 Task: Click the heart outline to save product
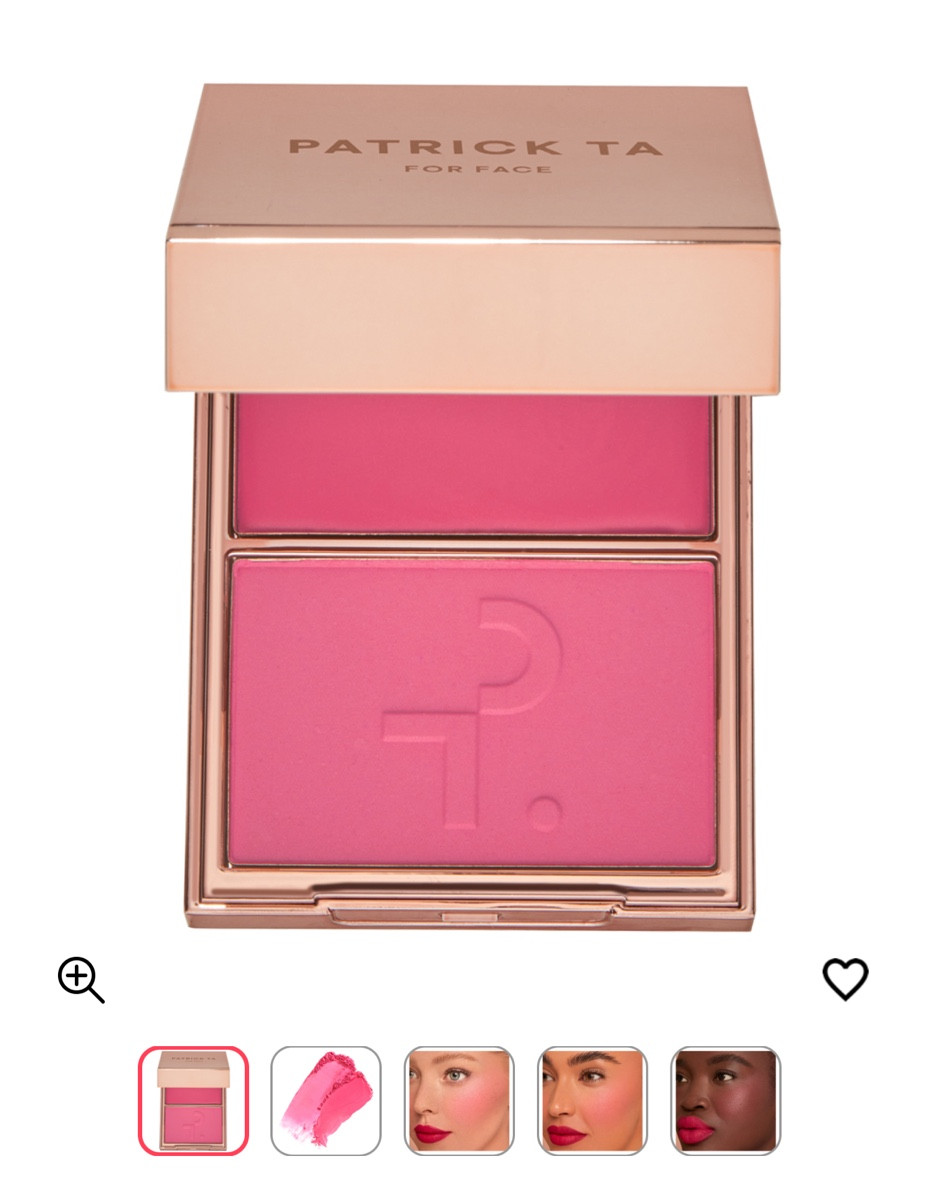coord(845,980)
